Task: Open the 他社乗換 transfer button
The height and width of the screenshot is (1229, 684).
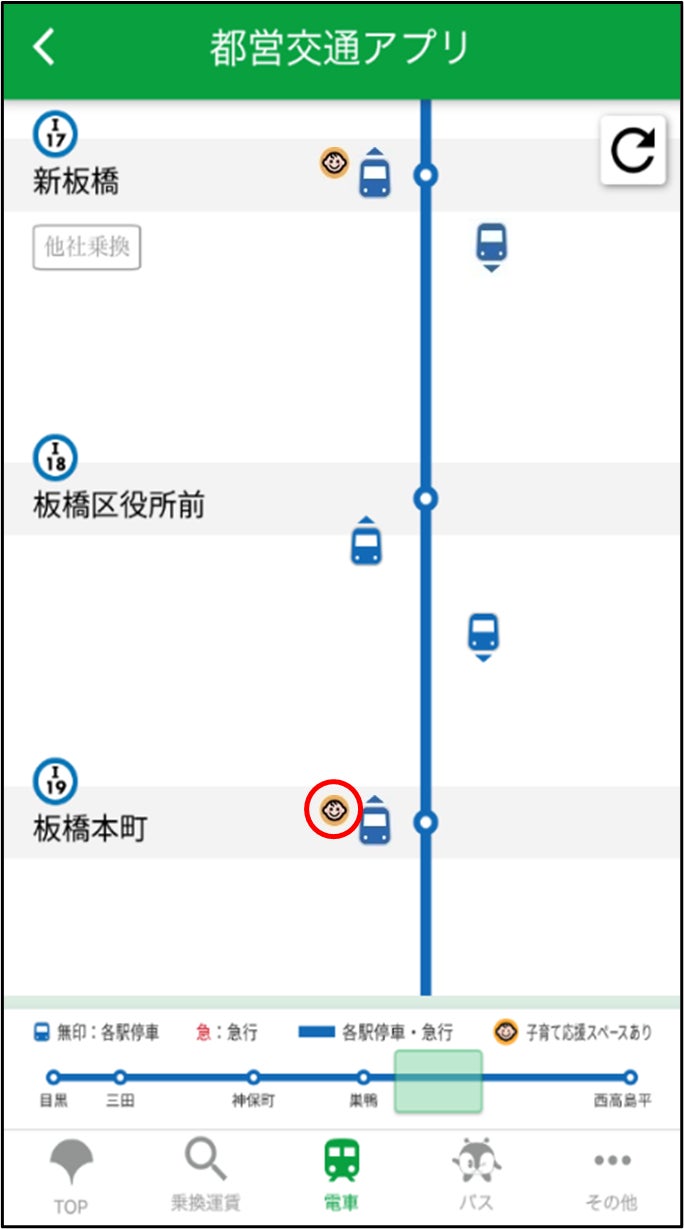Action: tap(87, 247)
